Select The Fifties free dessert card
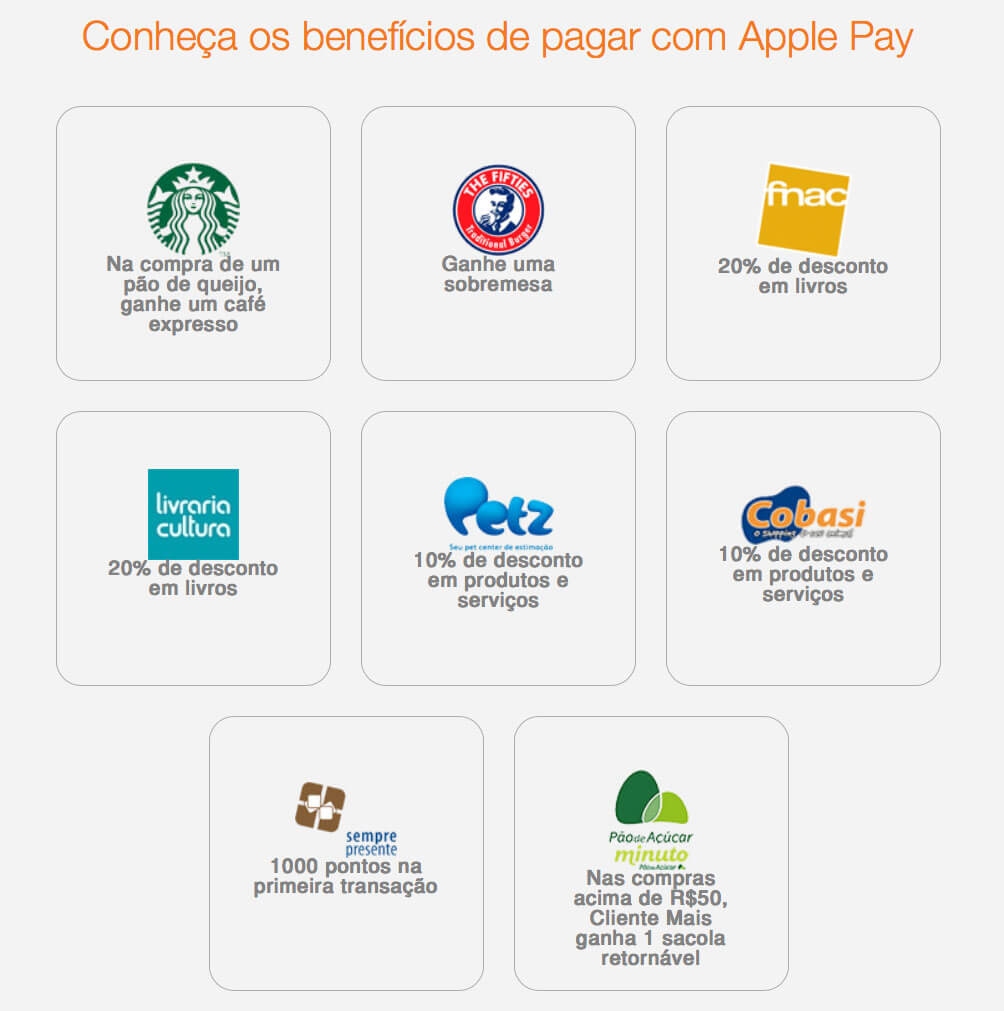 click(x=498, y=243)
